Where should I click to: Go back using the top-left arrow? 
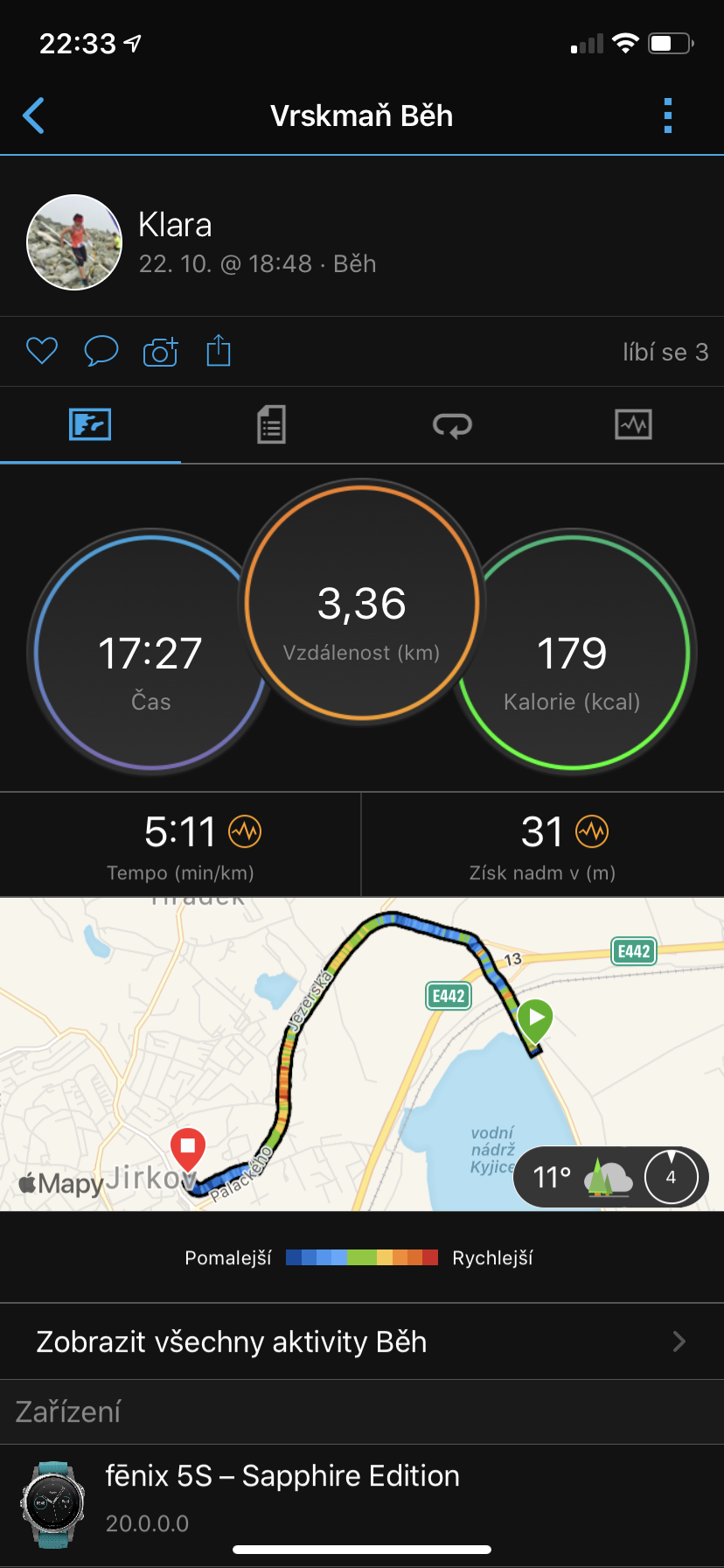tap(33, 115)
